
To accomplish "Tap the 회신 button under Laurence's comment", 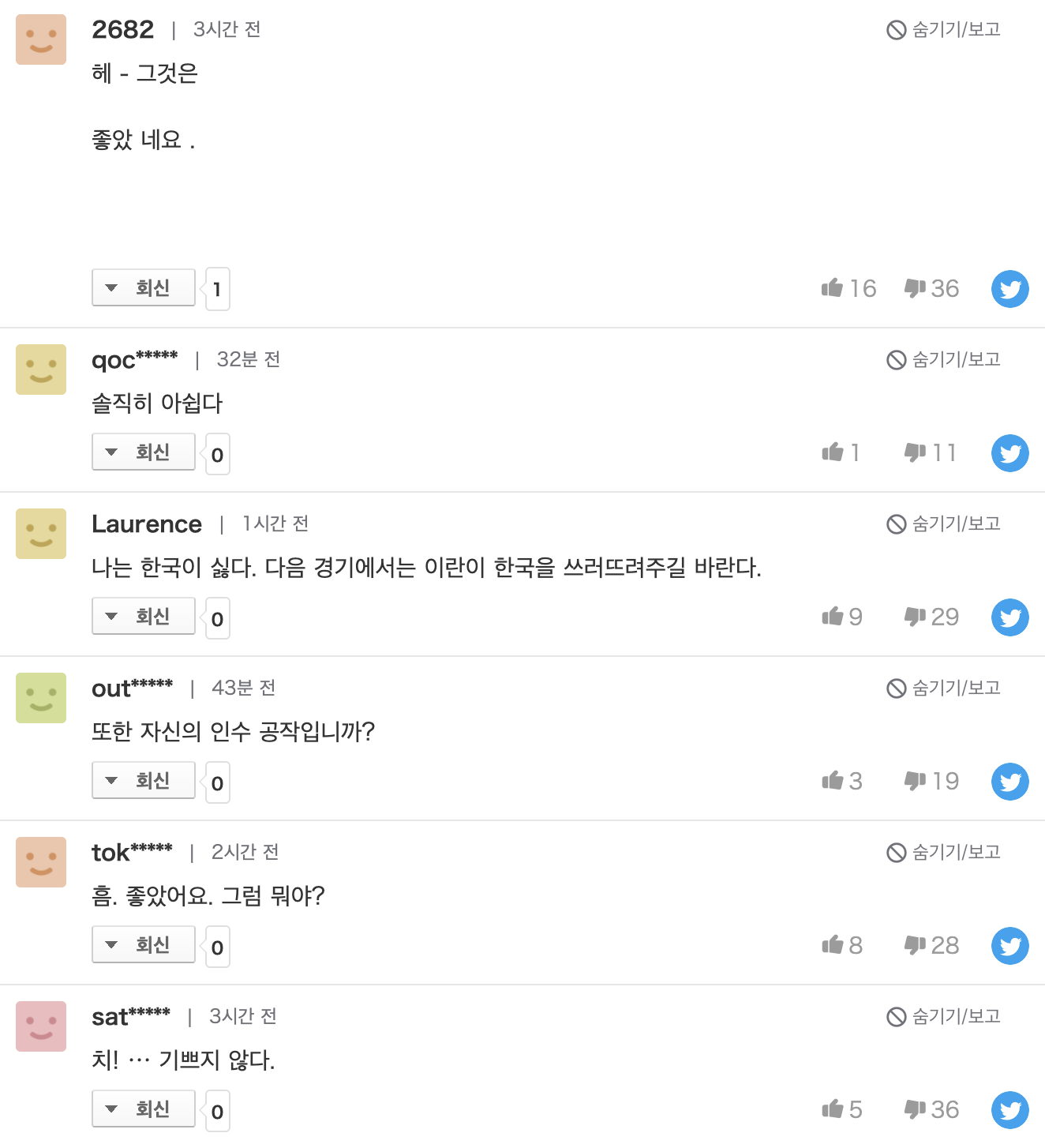I will [144, 617].
